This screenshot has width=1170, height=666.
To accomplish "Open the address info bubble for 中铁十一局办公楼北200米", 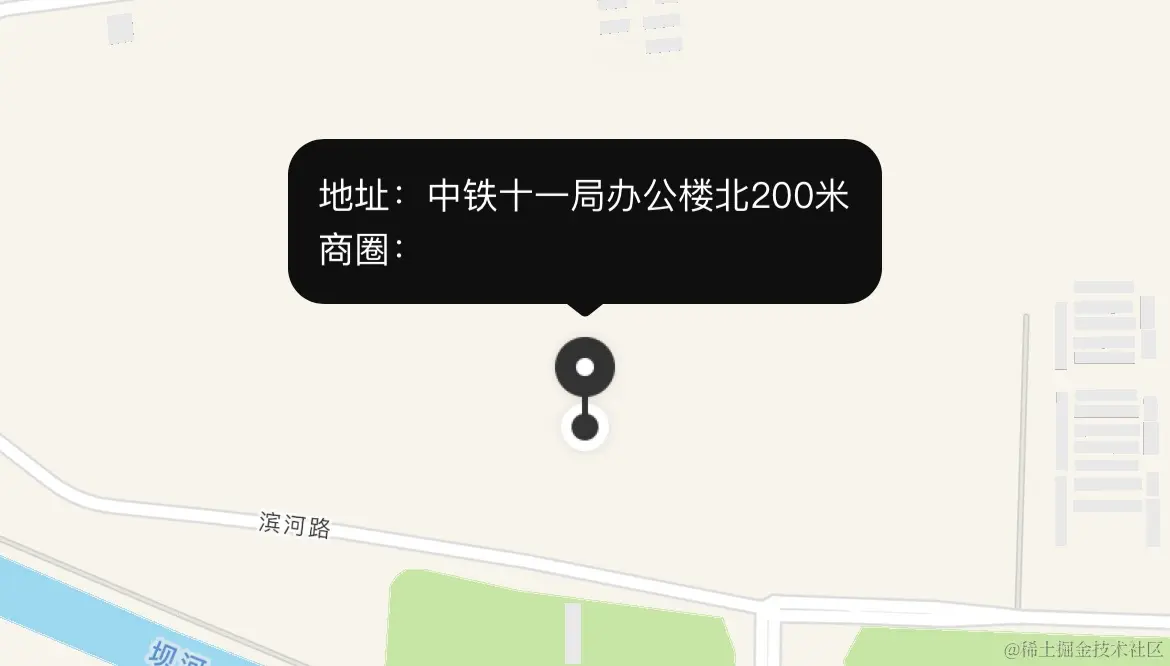I will pyautogui.click(x=584, y=221).
